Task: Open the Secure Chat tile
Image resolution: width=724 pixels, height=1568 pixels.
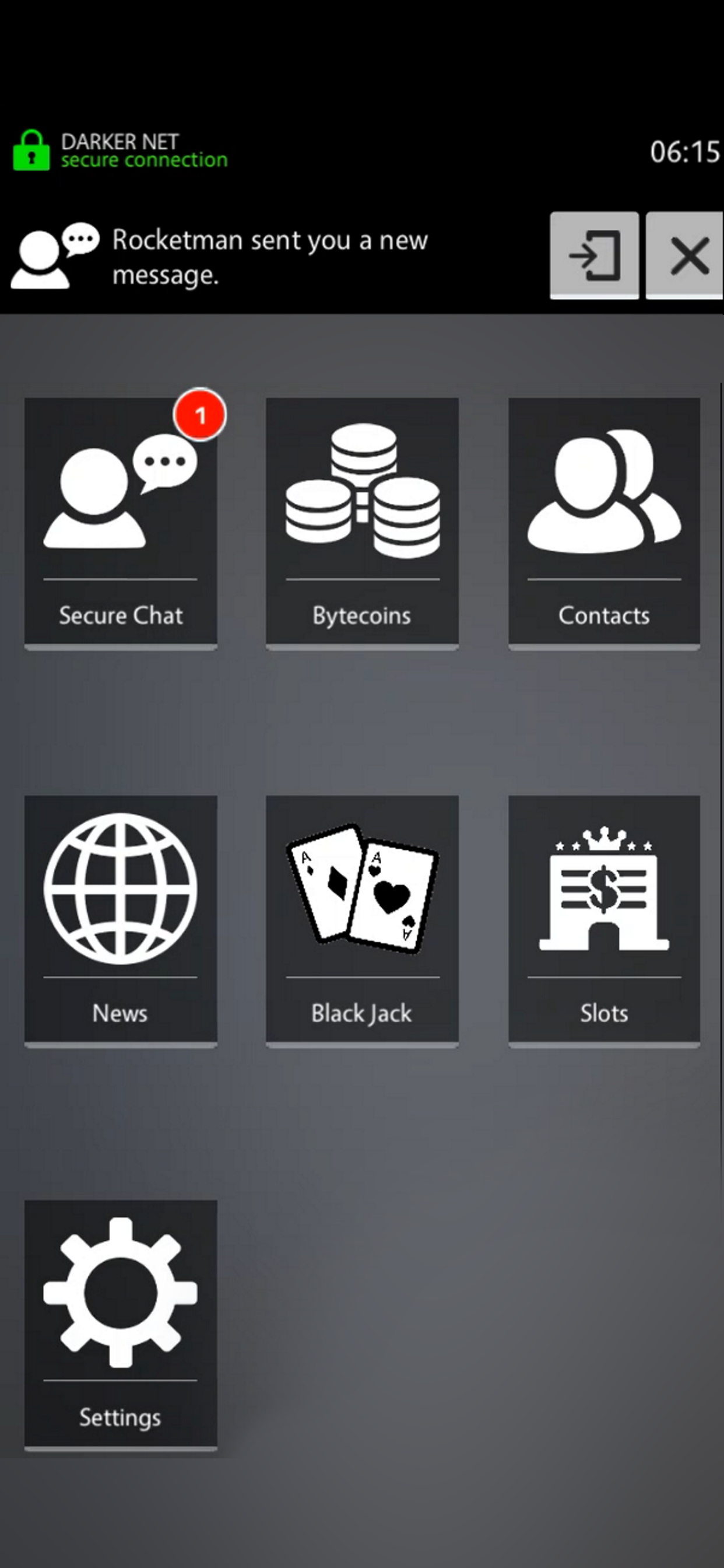Action: point(121,523)
